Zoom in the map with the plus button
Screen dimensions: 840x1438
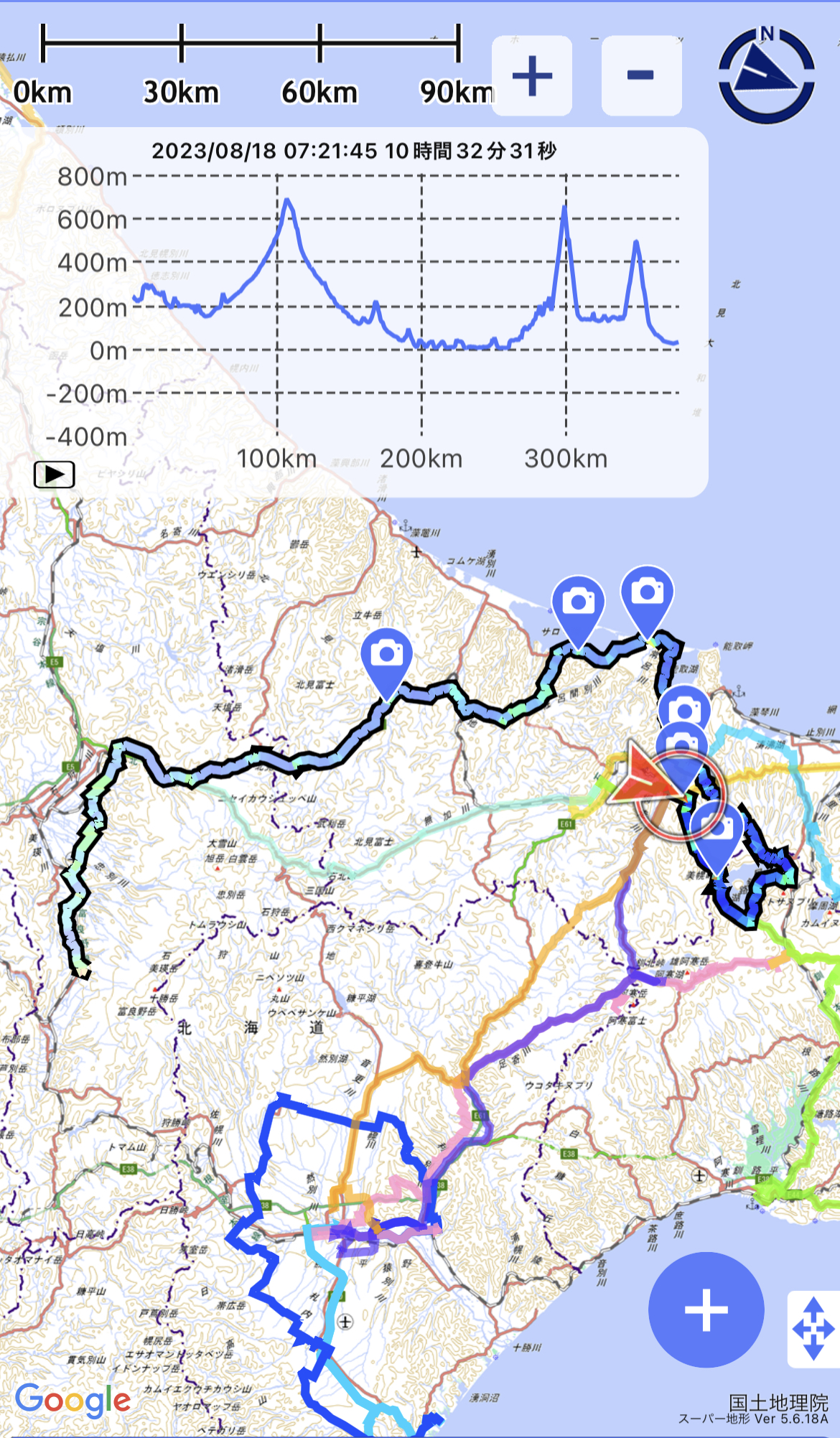[532, 75]
